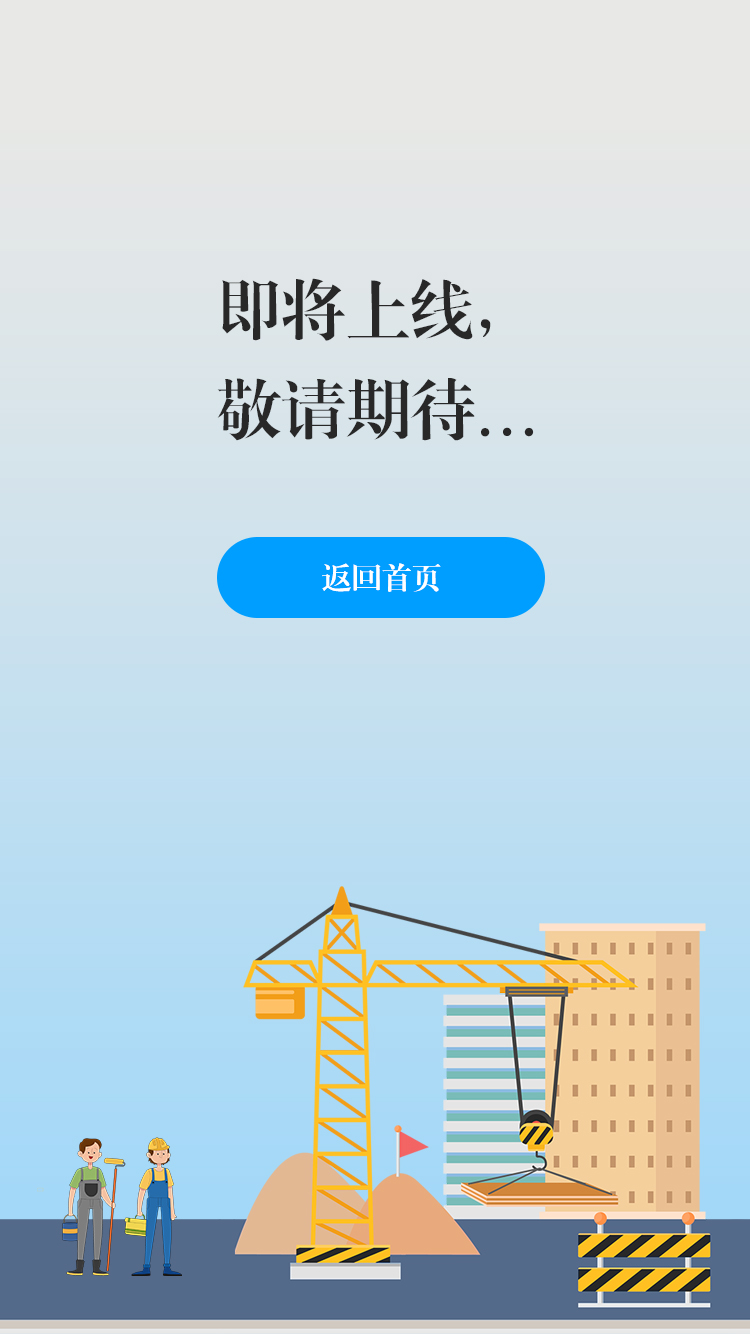Viewport: 750px width, 1334px height.
Task: Tap the 返回首页 button
Action: click(380, 577)
